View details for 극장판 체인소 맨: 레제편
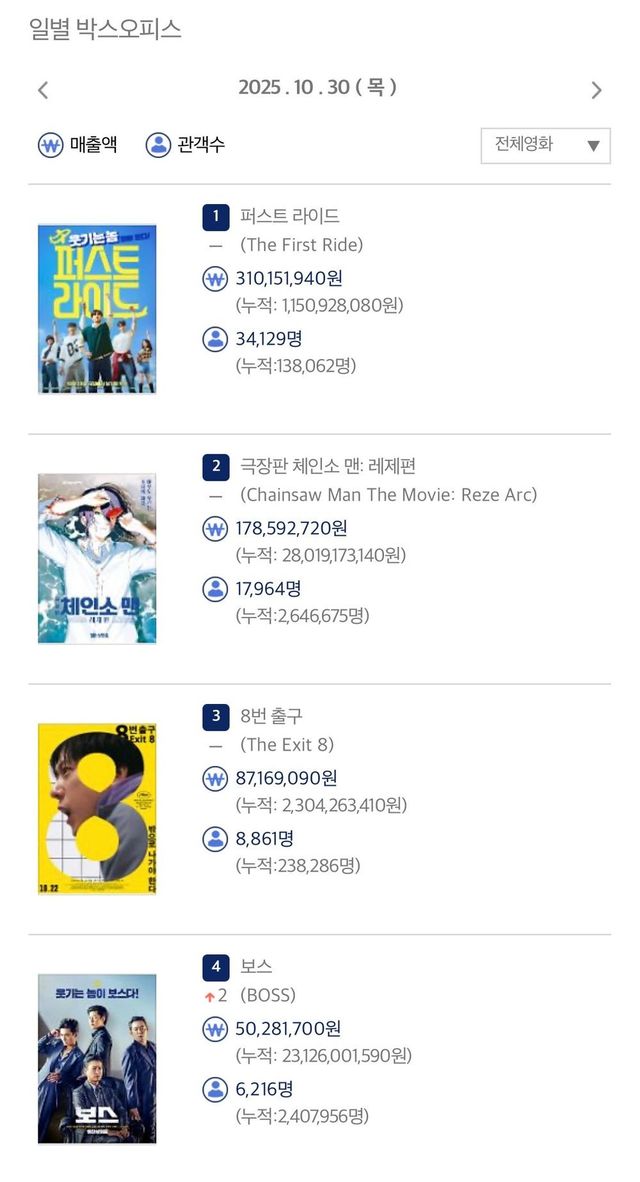The height and width of the screenshot is (1182, 640). click(x=327, y=466)
